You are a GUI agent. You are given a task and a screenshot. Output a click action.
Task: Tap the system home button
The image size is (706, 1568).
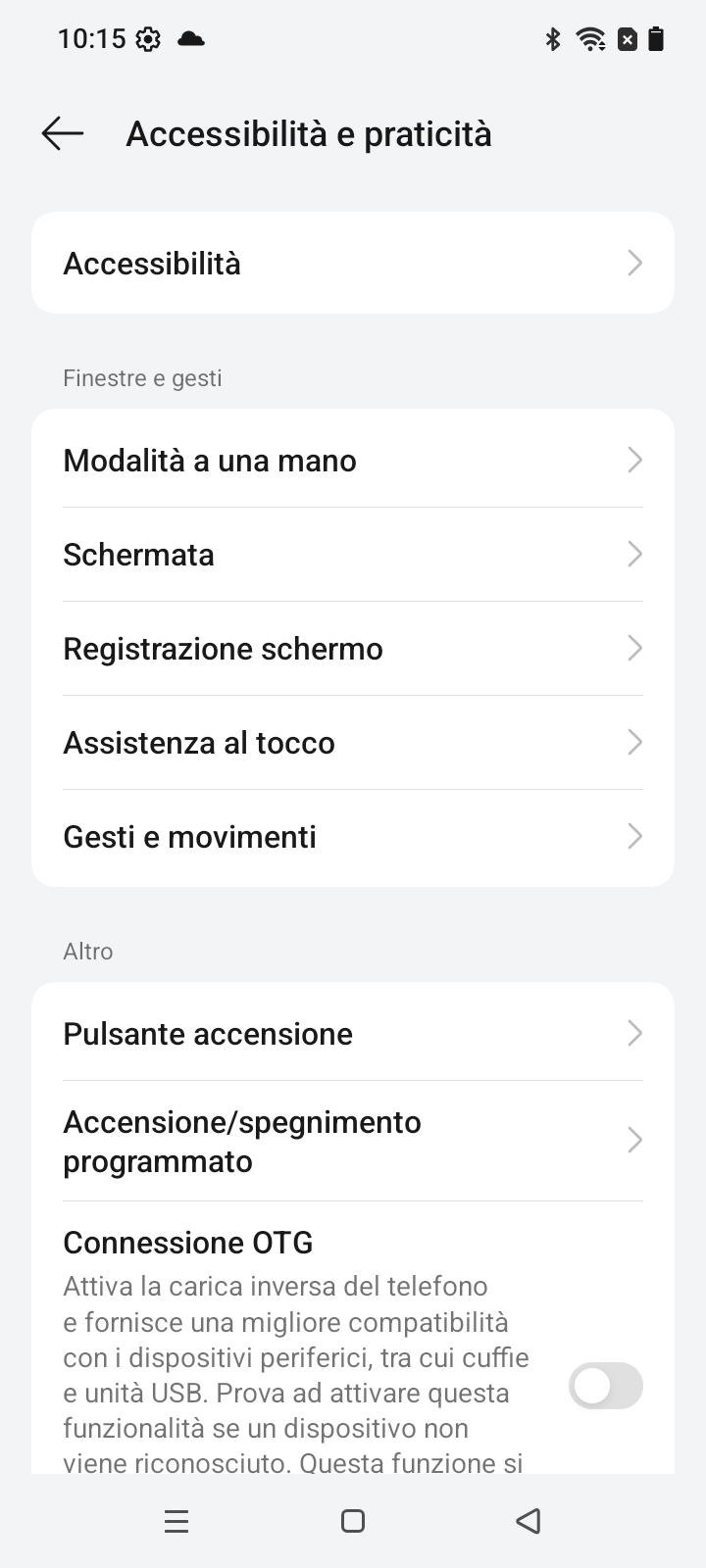click(353, 1521)
